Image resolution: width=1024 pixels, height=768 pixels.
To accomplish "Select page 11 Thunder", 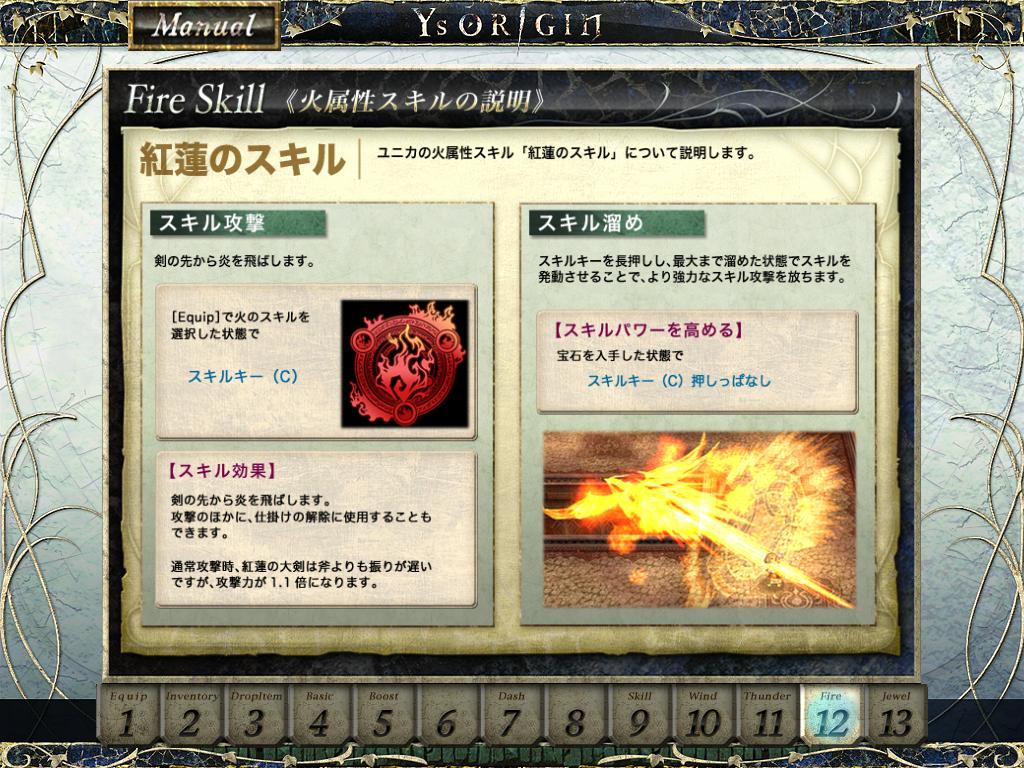I will 767,714.
